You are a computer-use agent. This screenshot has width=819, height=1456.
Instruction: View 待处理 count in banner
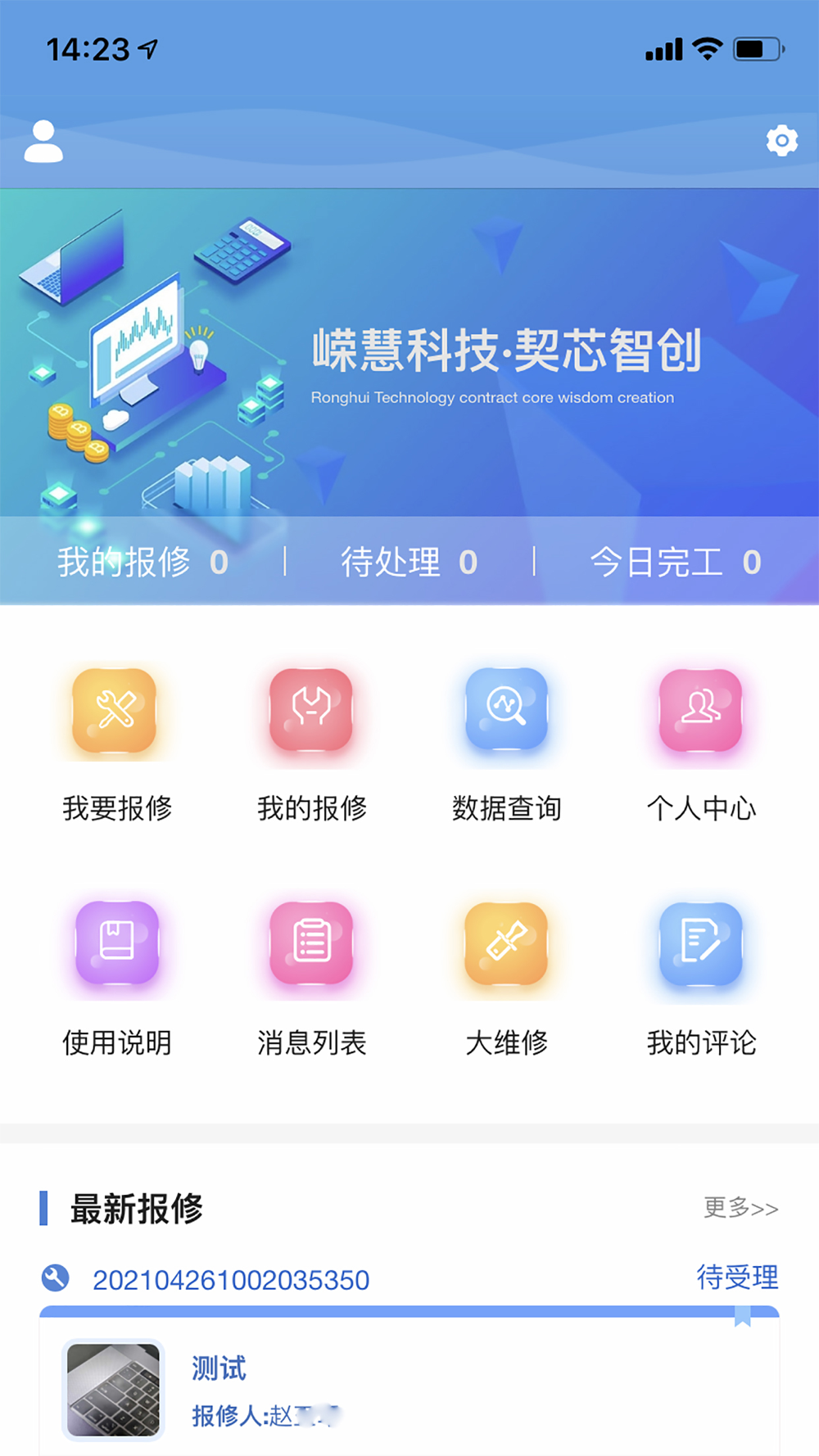click(x=409, y=563)
